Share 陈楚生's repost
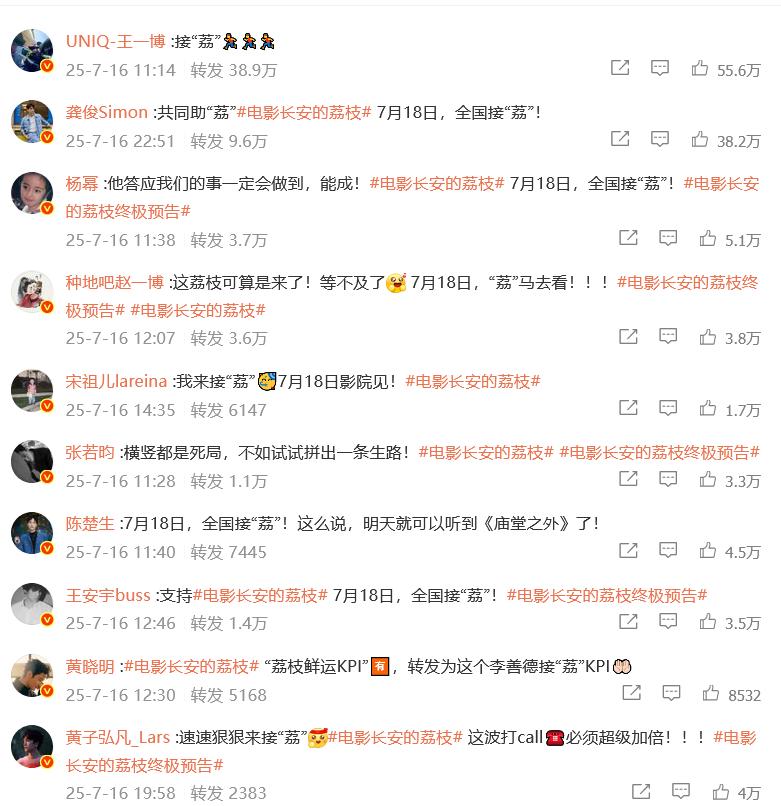This screenshot has height=806, width=781. click(x=628, y=550)
